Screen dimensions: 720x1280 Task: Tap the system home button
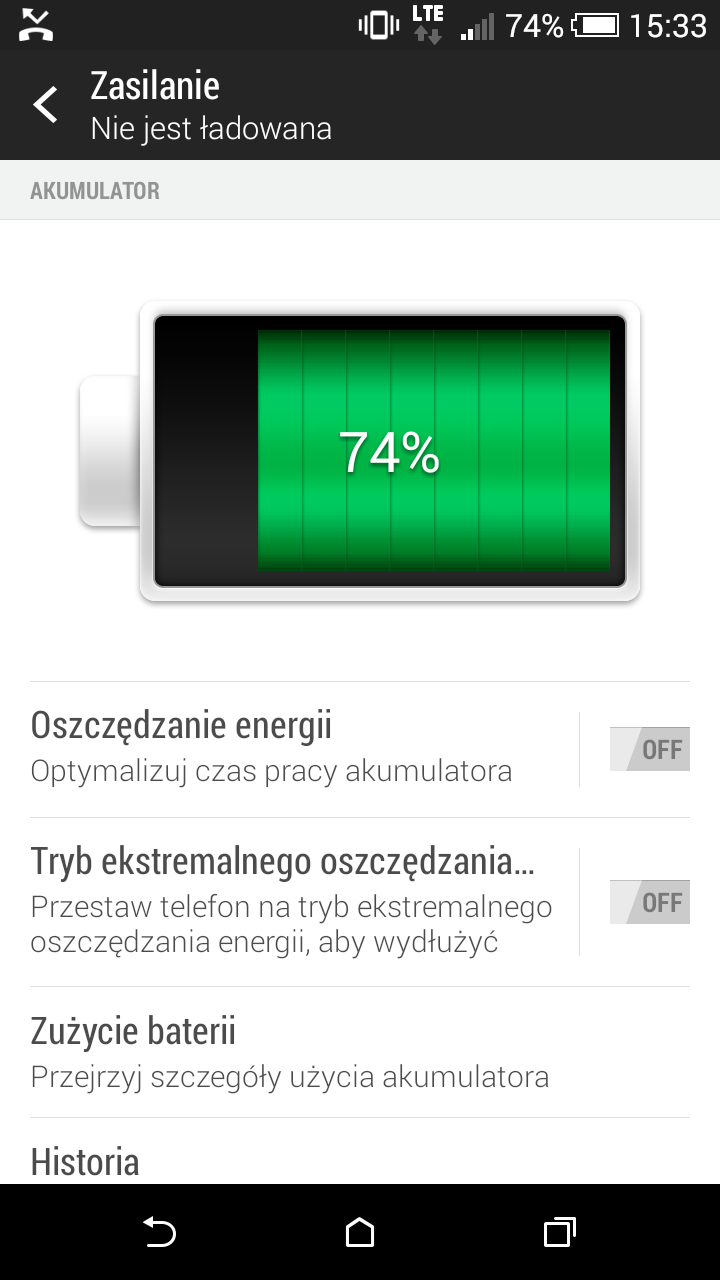pos(360,1233)
